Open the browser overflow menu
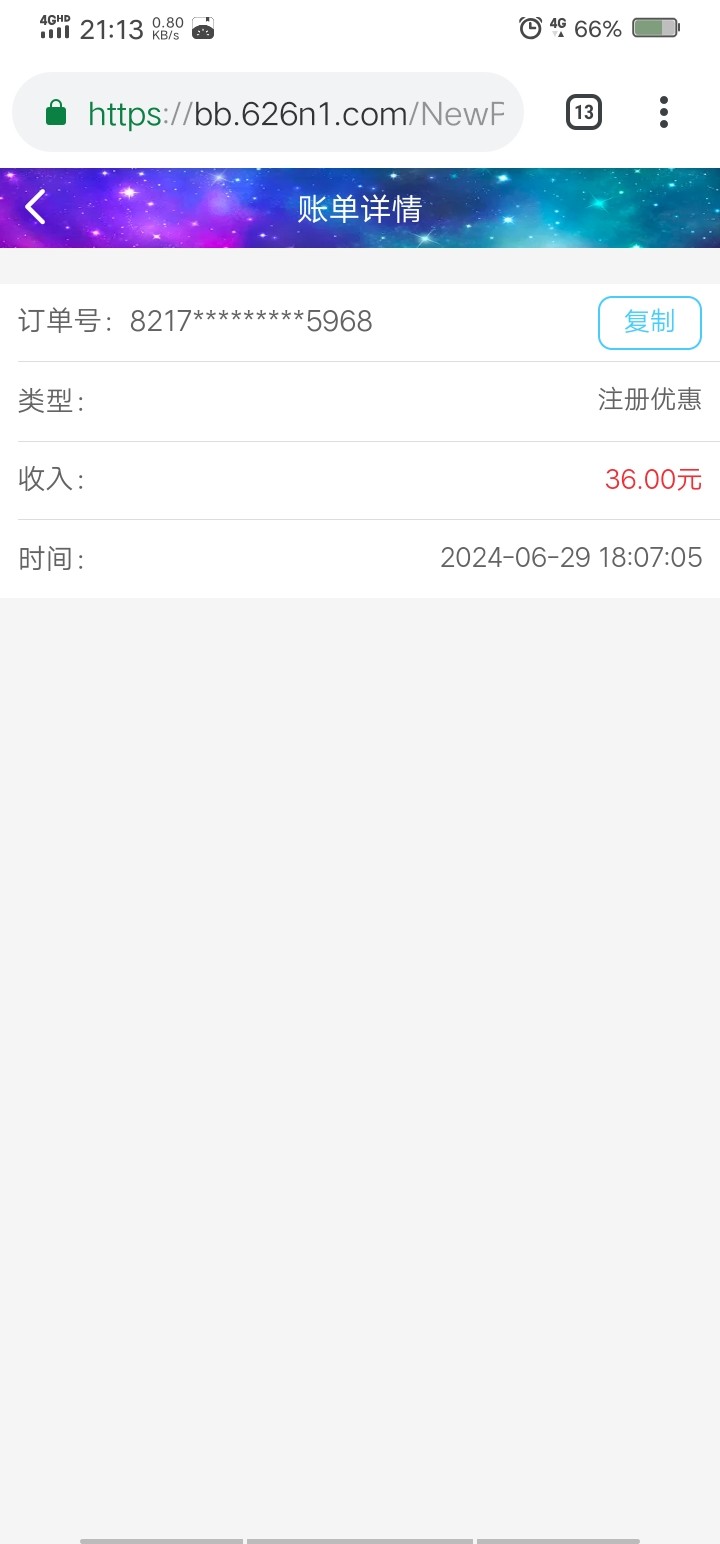This screenshot has height=1544, width=720. point(664,112)
